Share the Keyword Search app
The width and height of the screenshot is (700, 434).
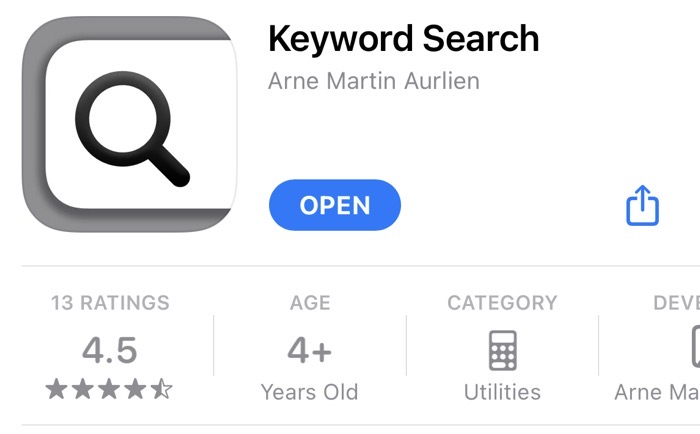642,206
